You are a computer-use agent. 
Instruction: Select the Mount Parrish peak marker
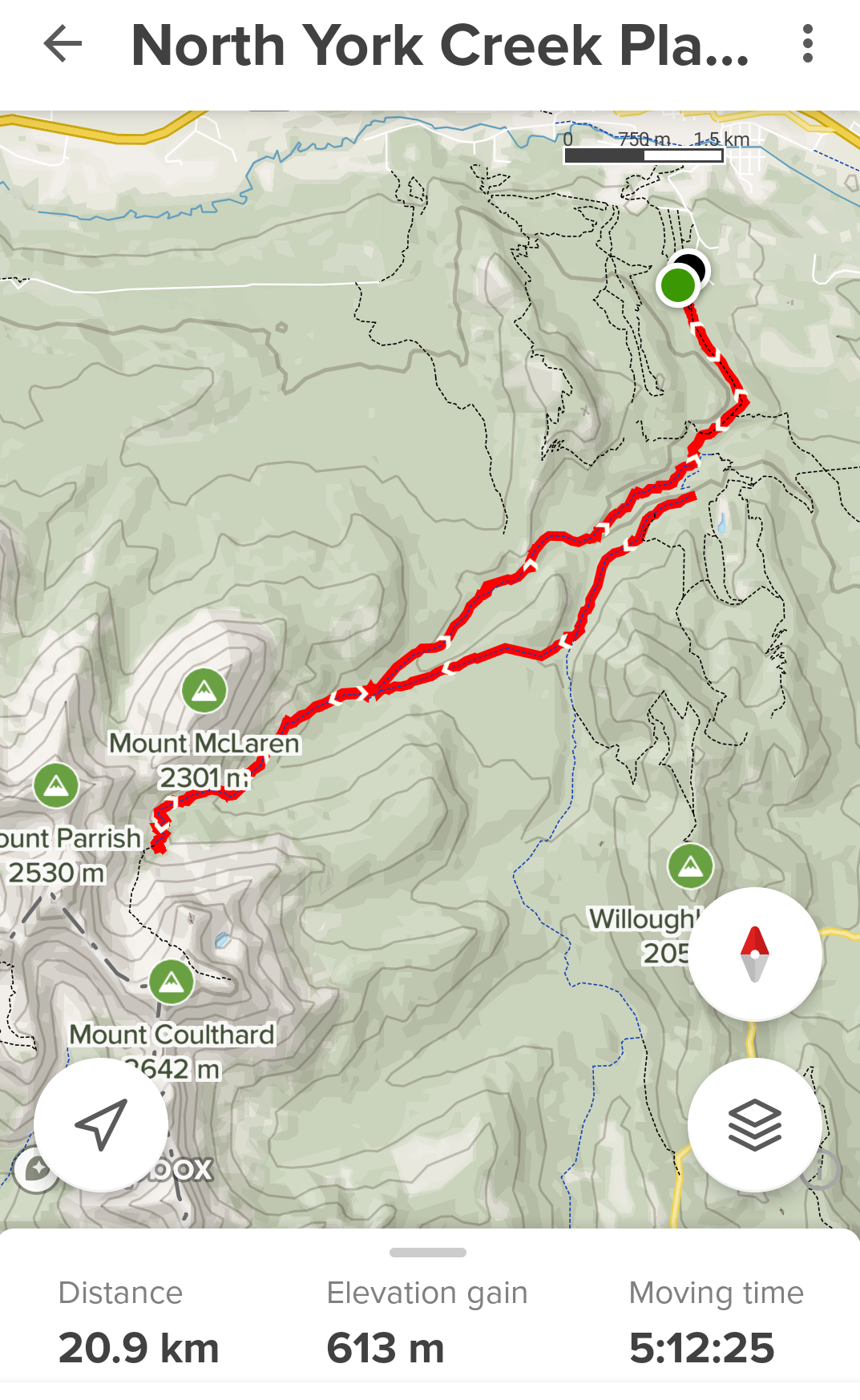[x=56, y=785]
